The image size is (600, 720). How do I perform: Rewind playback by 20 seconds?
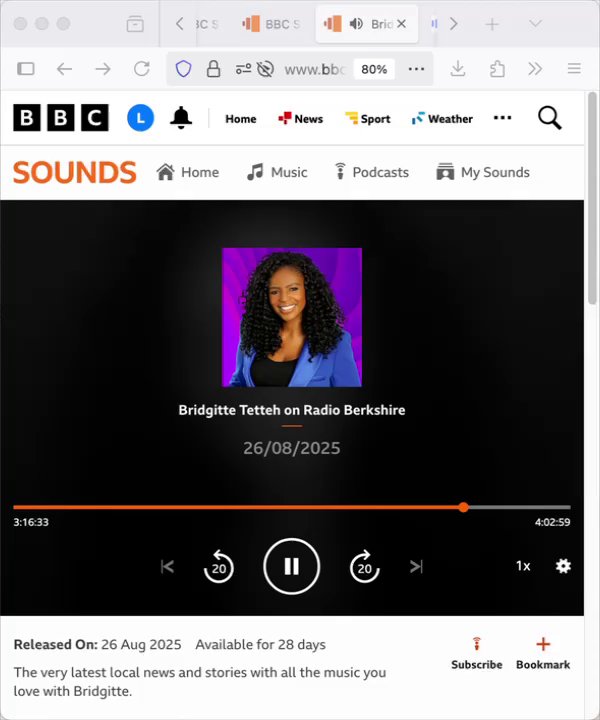click(x=218, y=567)
